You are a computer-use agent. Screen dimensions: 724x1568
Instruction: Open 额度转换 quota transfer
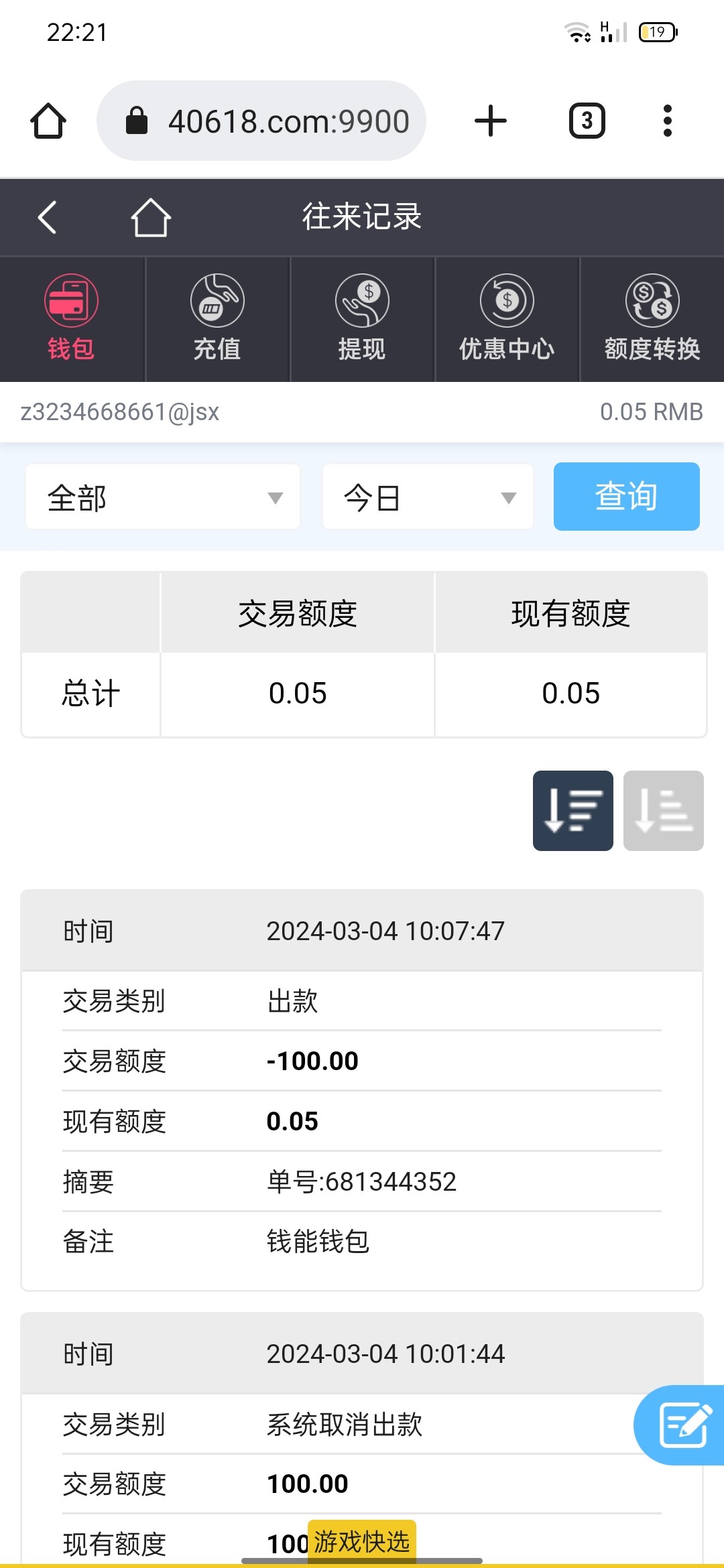652,318
